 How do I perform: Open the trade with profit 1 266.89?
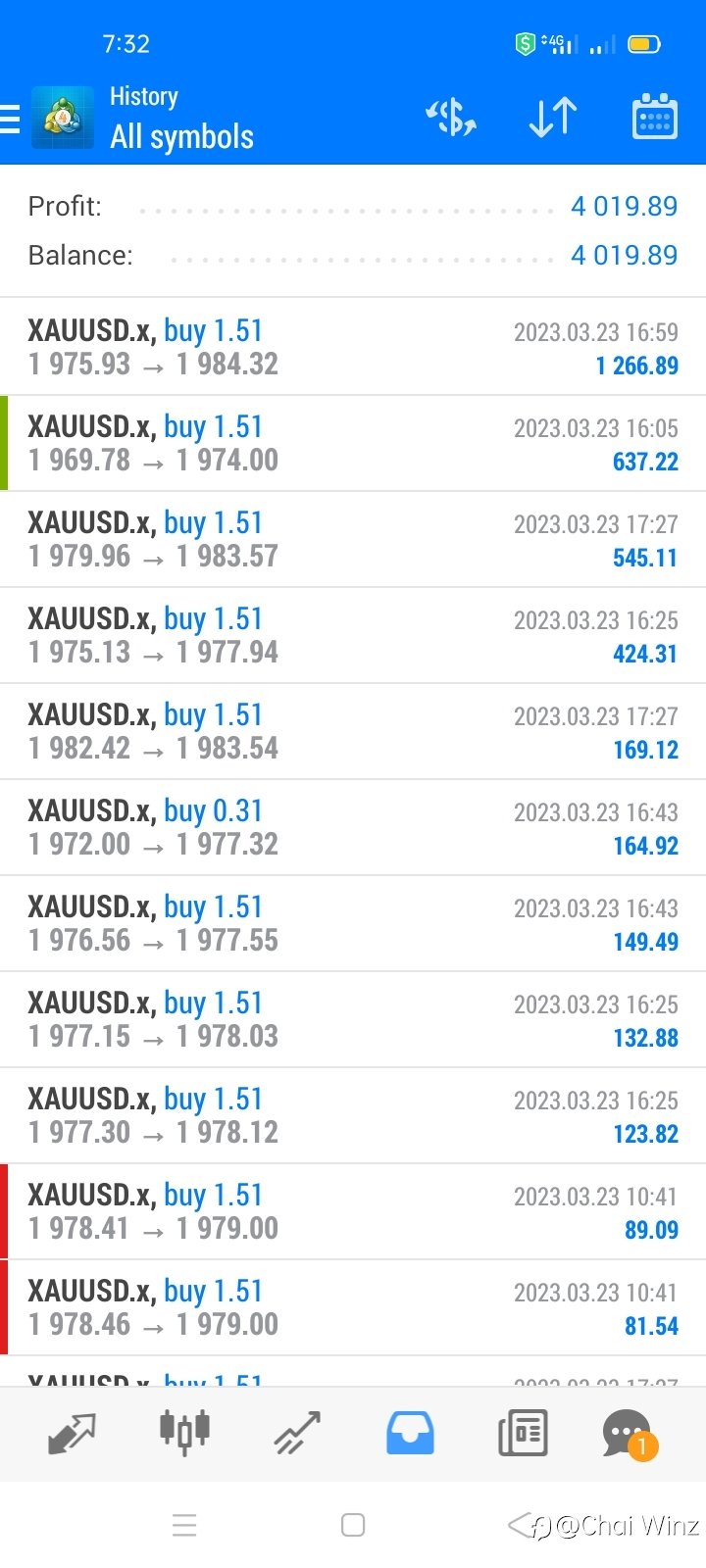coord(353,348)
